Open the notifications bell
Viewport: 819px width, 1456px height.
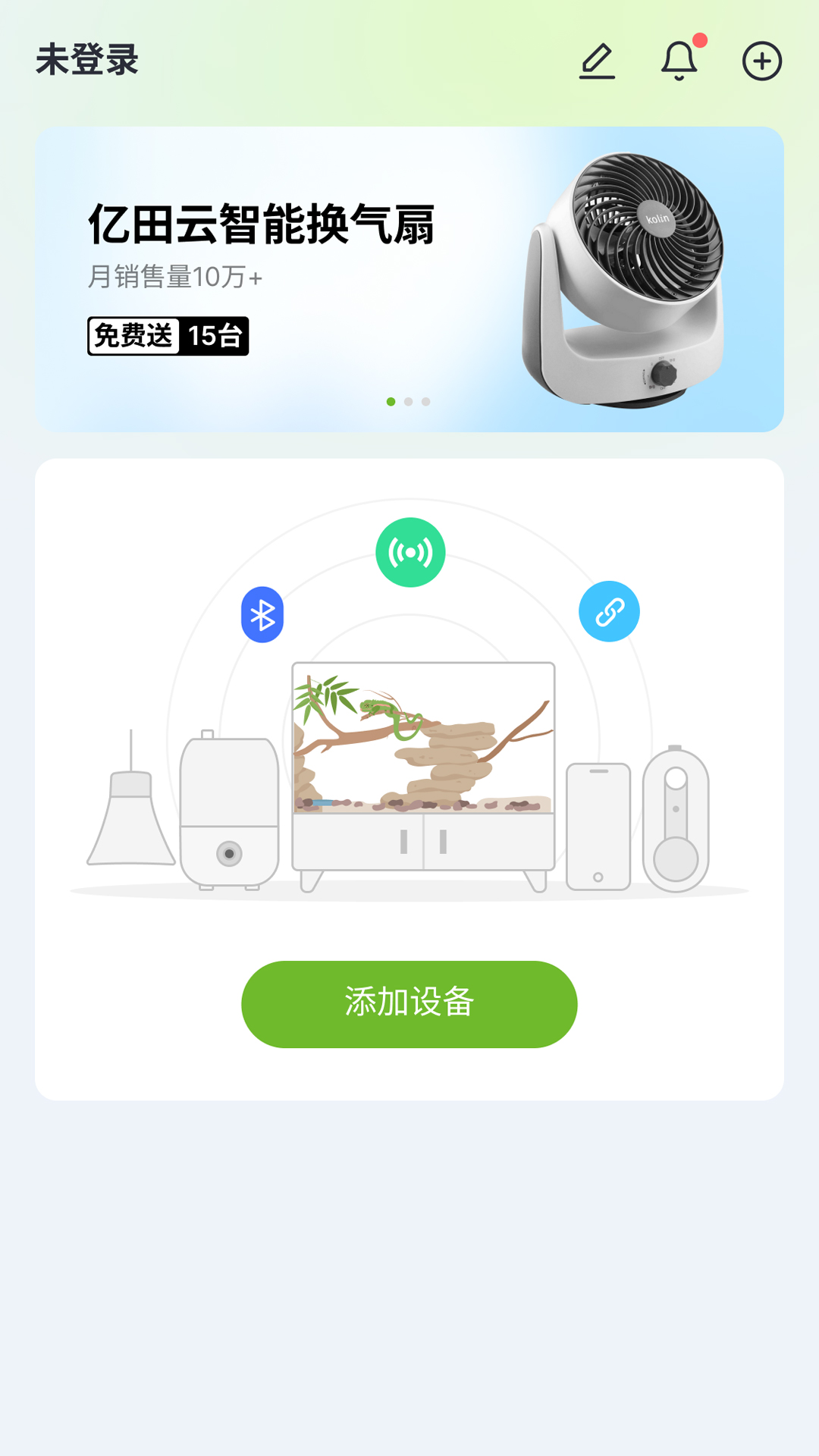tap(679, 61)
